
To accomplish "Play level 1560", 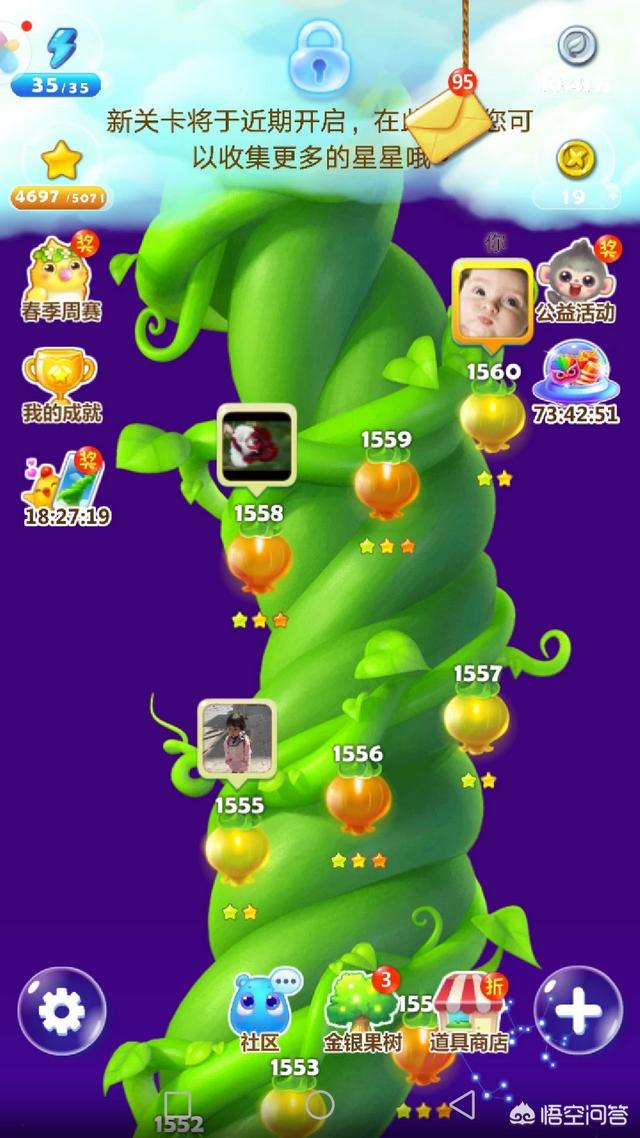I will point(492,418).
